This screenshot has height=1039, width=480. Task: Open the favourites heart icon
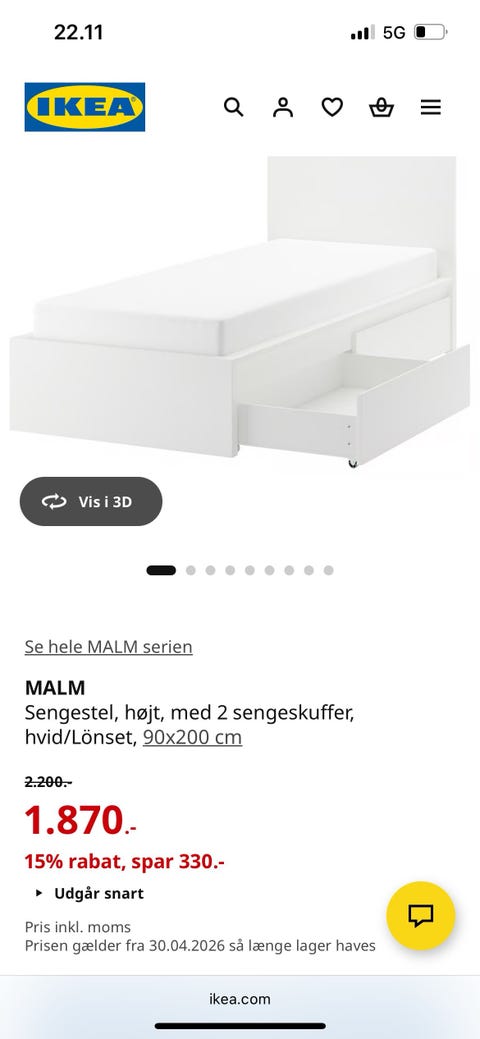coord(332,107)
